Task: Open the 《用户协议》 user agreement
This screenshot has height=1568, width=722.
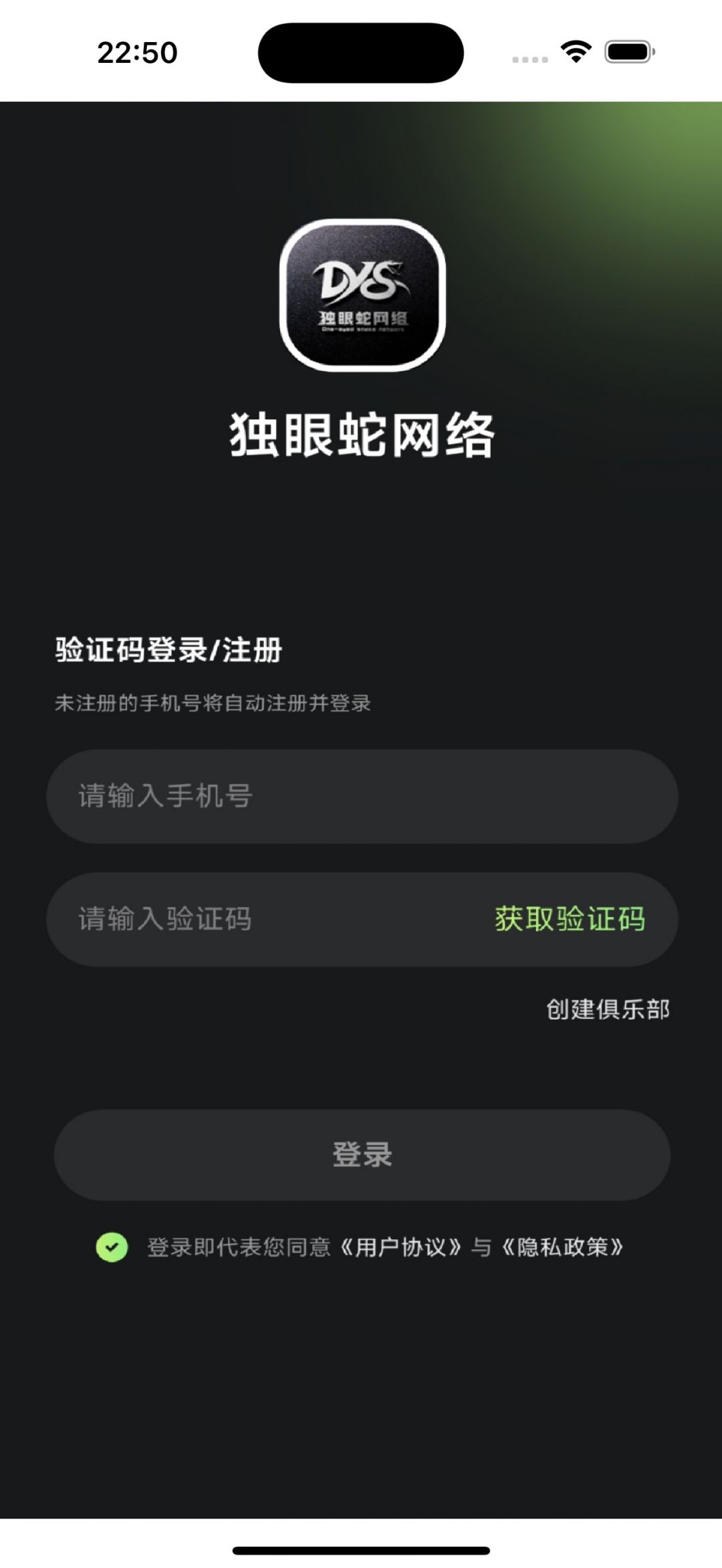Action: [400, 1247]
